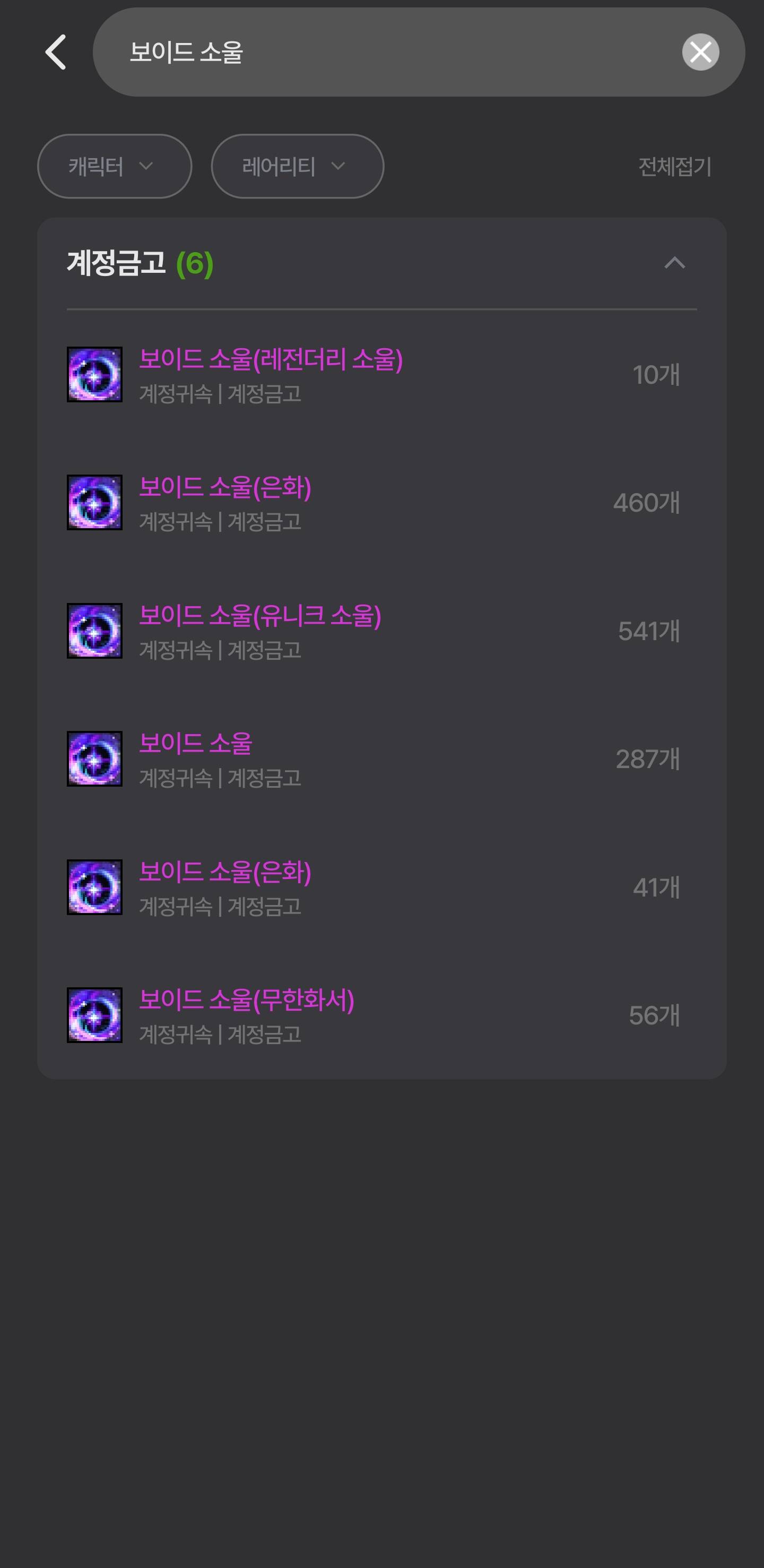Tap 전체접기 to collapse all sections
Viewport: 764px width, 1568px height.
click(674, 166)
